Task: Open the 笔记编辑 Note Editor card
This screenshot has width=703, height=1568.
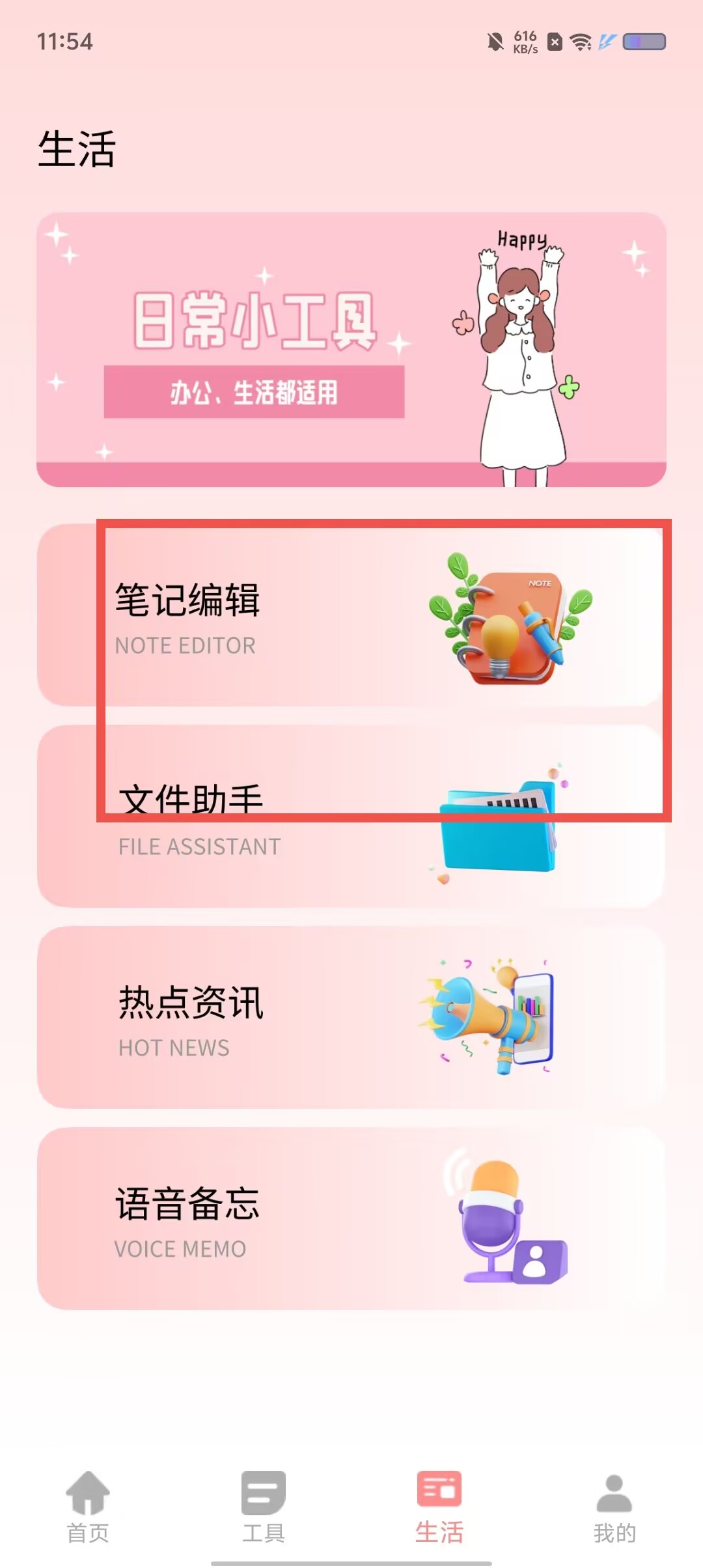Action: coord(351,615)
